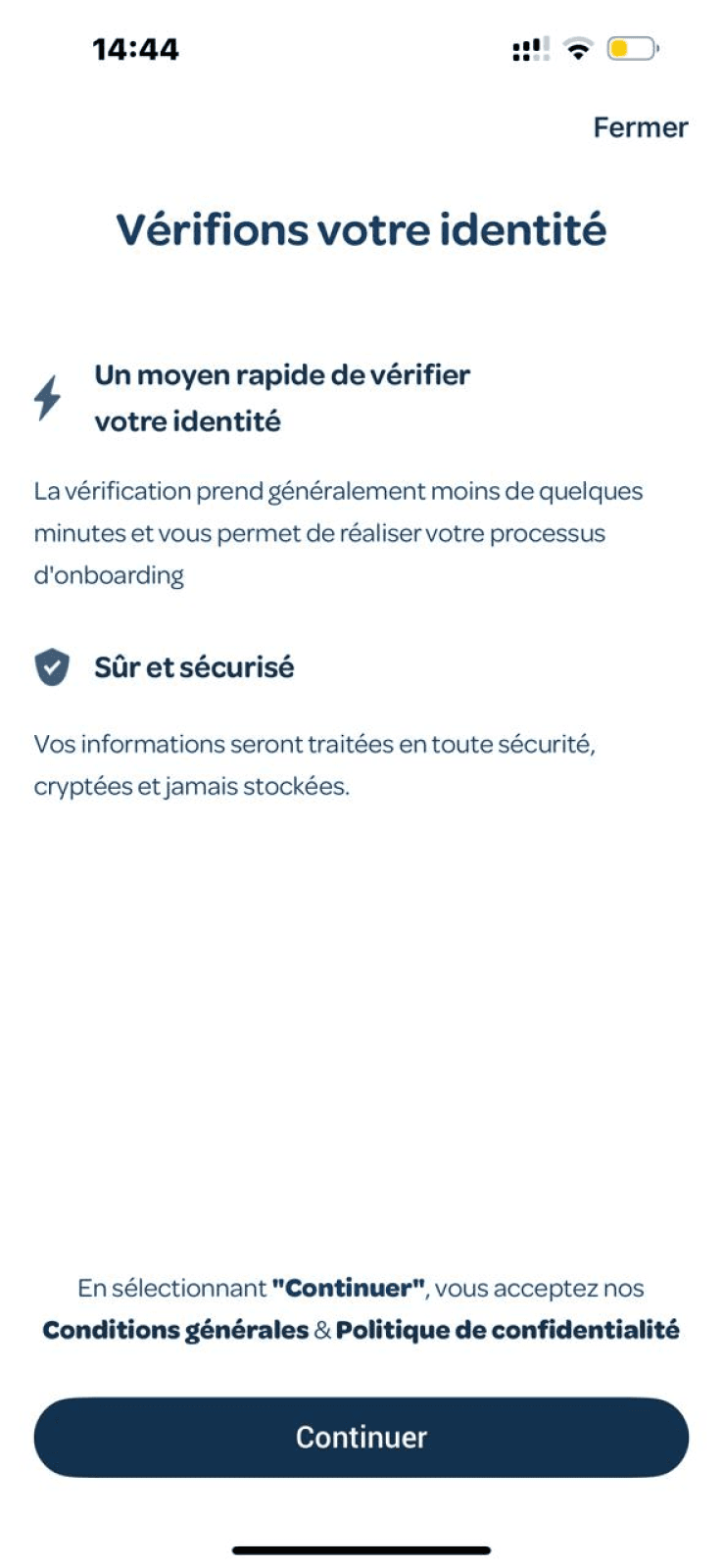Click the Wi-Fi icon in the status bar
This screenshot has width=723, height=1568.
coord(578,48)
